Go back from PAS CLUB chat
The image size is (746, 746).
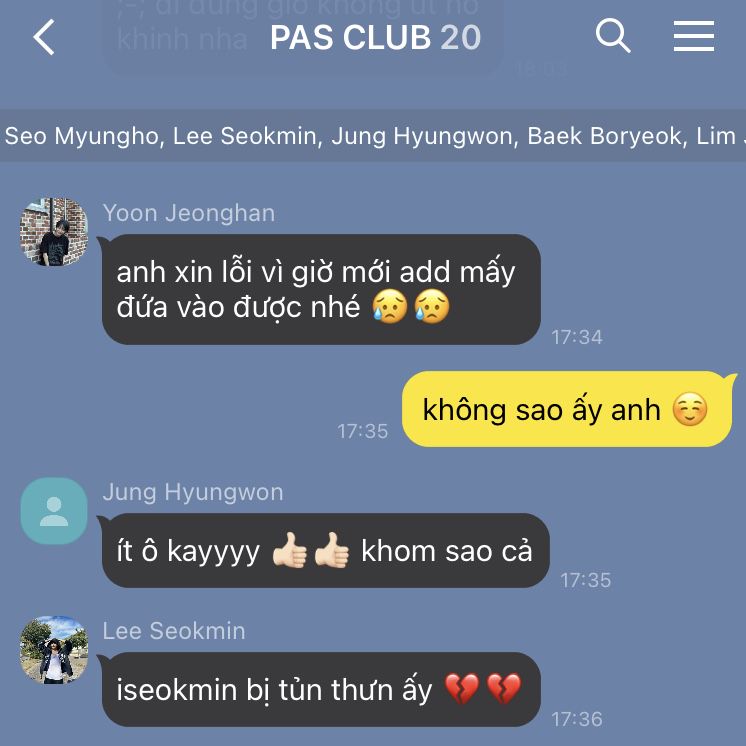tap(43, 38)
